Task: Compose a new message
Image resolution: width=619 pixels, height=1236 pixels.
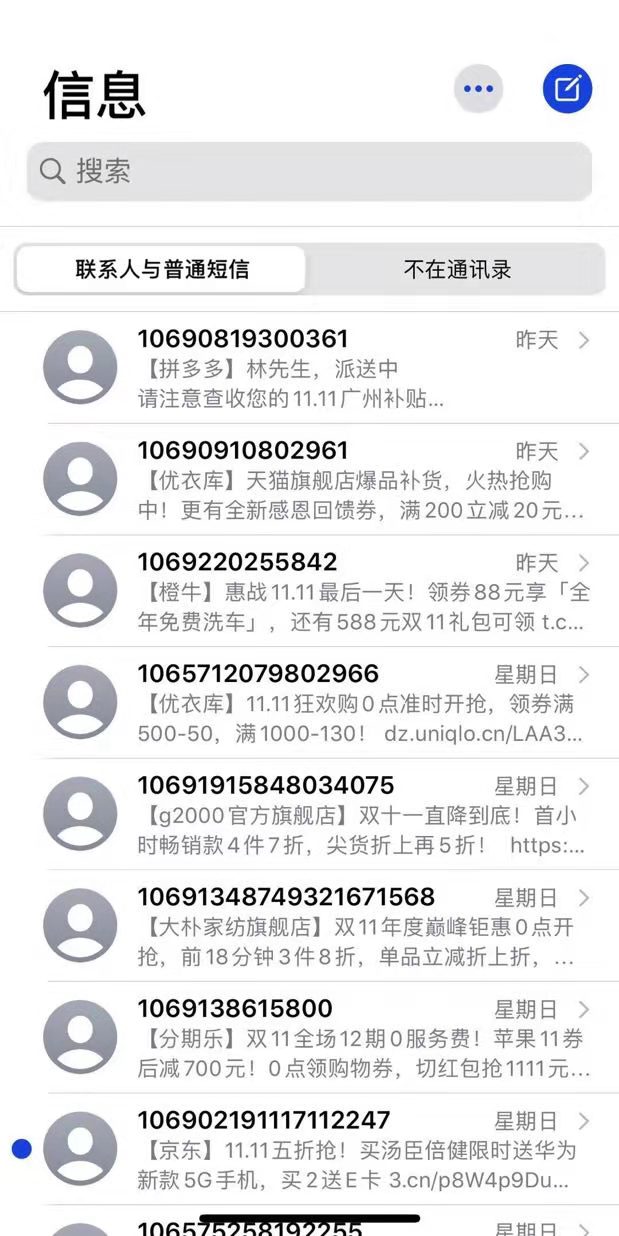Action: click(567, 90)
